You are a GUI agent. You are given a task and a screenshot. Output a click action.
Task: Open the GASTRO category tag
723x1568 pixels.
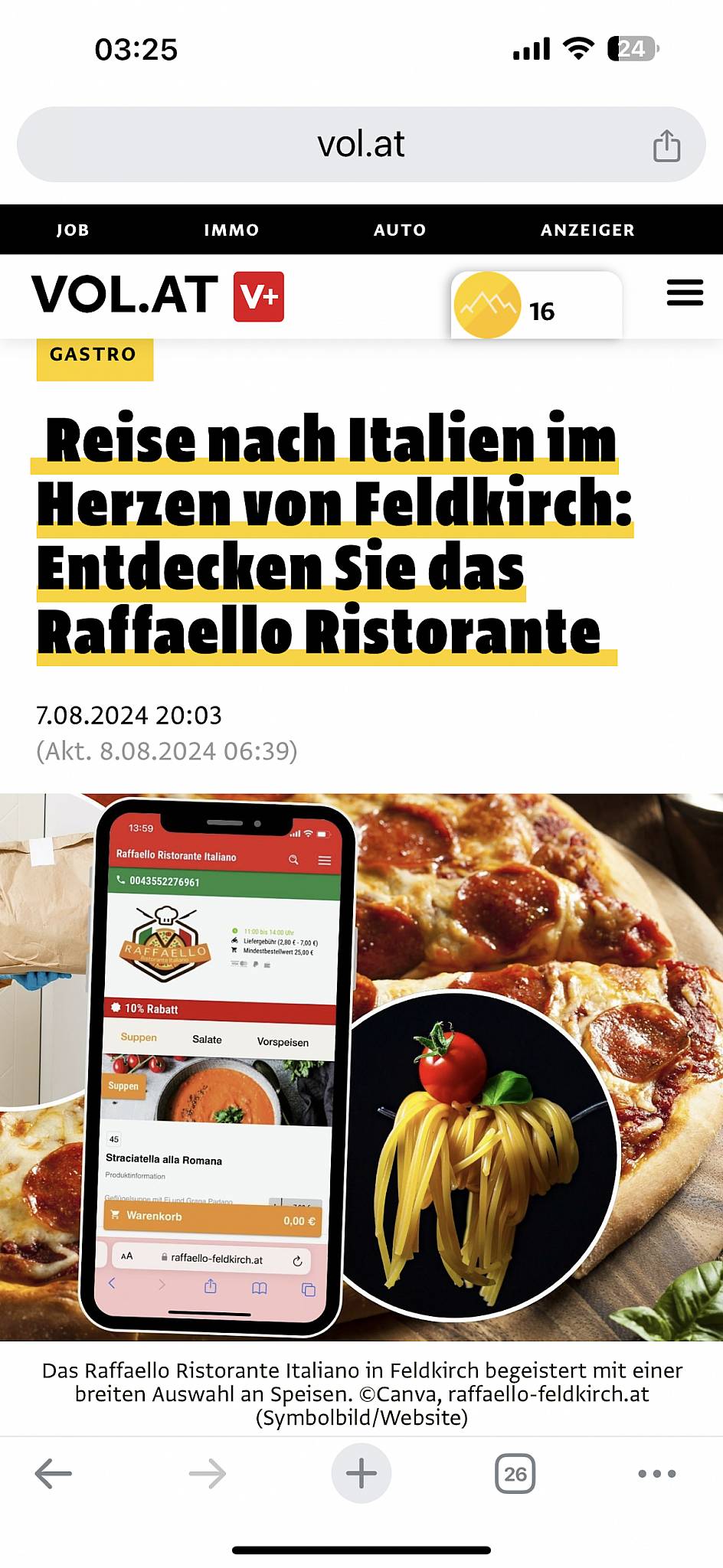coord(93,354)
